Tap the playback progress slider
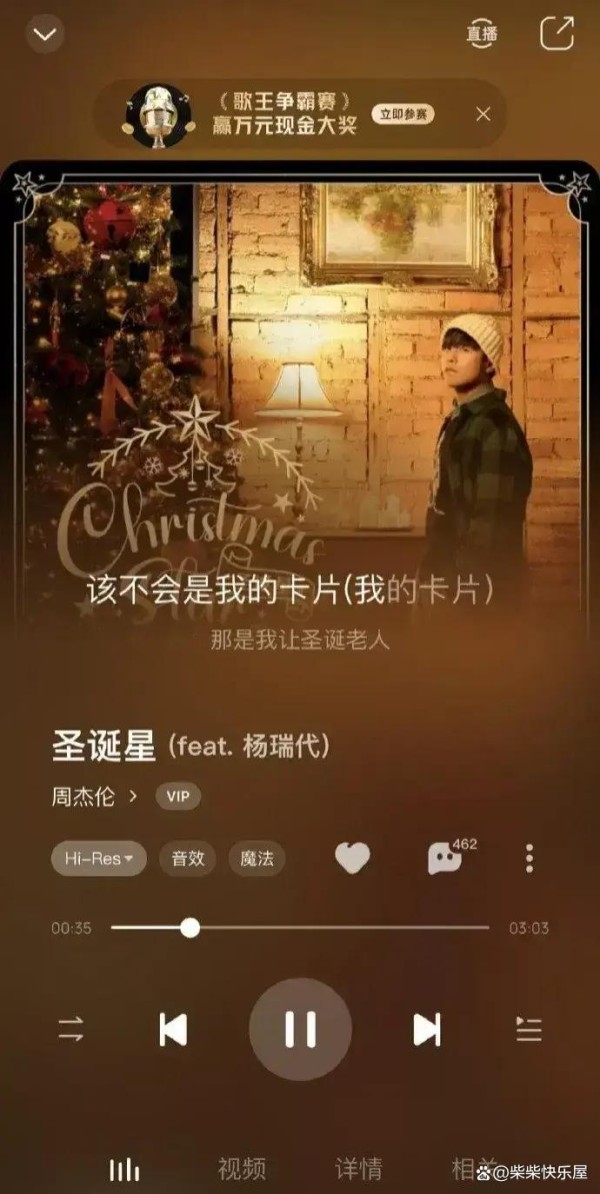Image resolution: width=600 pixels, height=1194 pixels. 300,927
